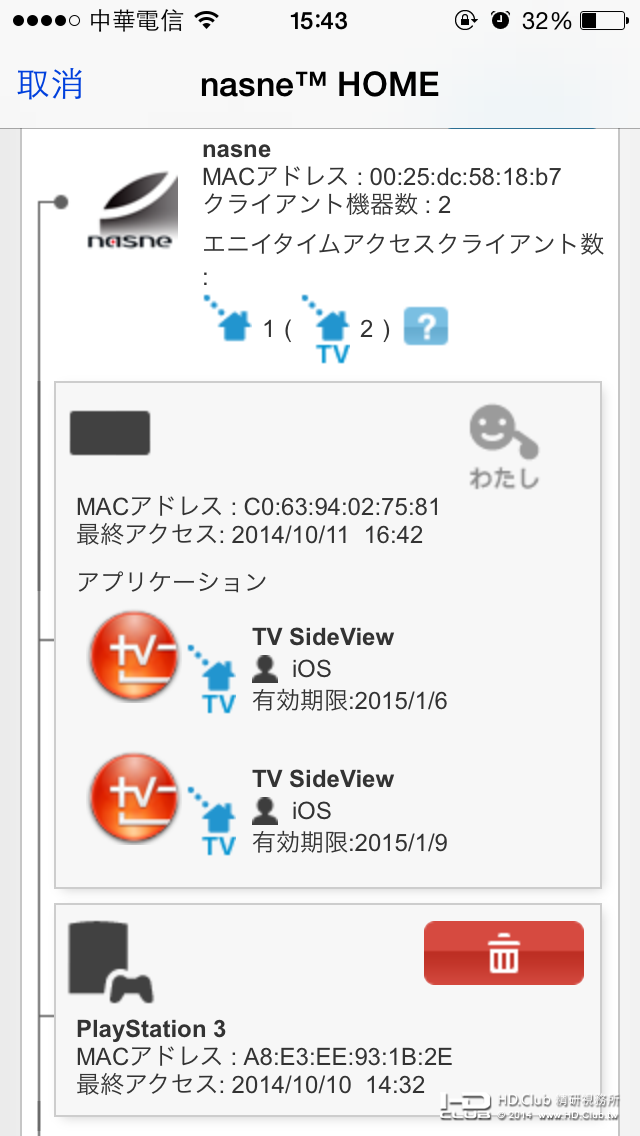The image size is (640, 1136).
Task: Delete the PlayStation 3 device
Action: pyautogui.click(x=503, y=953)
